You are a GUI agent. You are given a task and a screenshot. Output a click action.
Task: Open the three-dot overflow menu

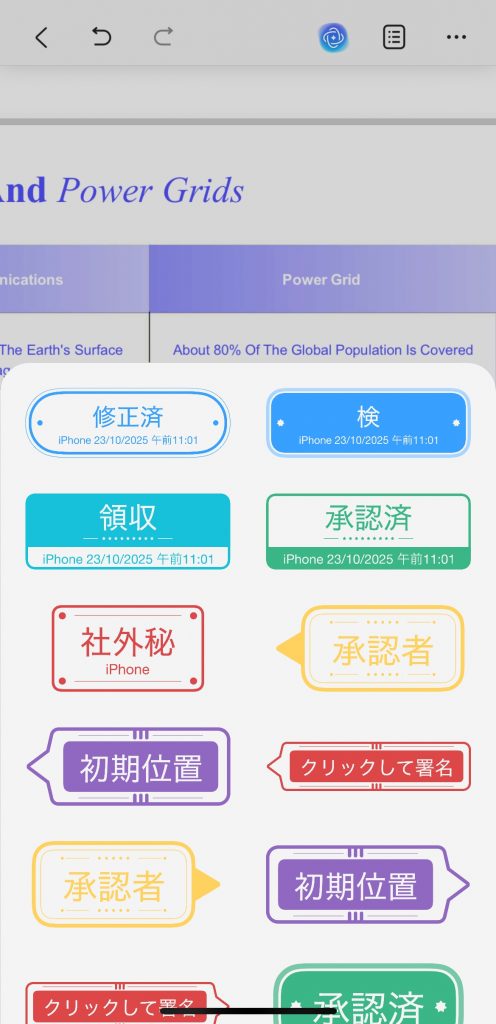click(x=456, y=37)
